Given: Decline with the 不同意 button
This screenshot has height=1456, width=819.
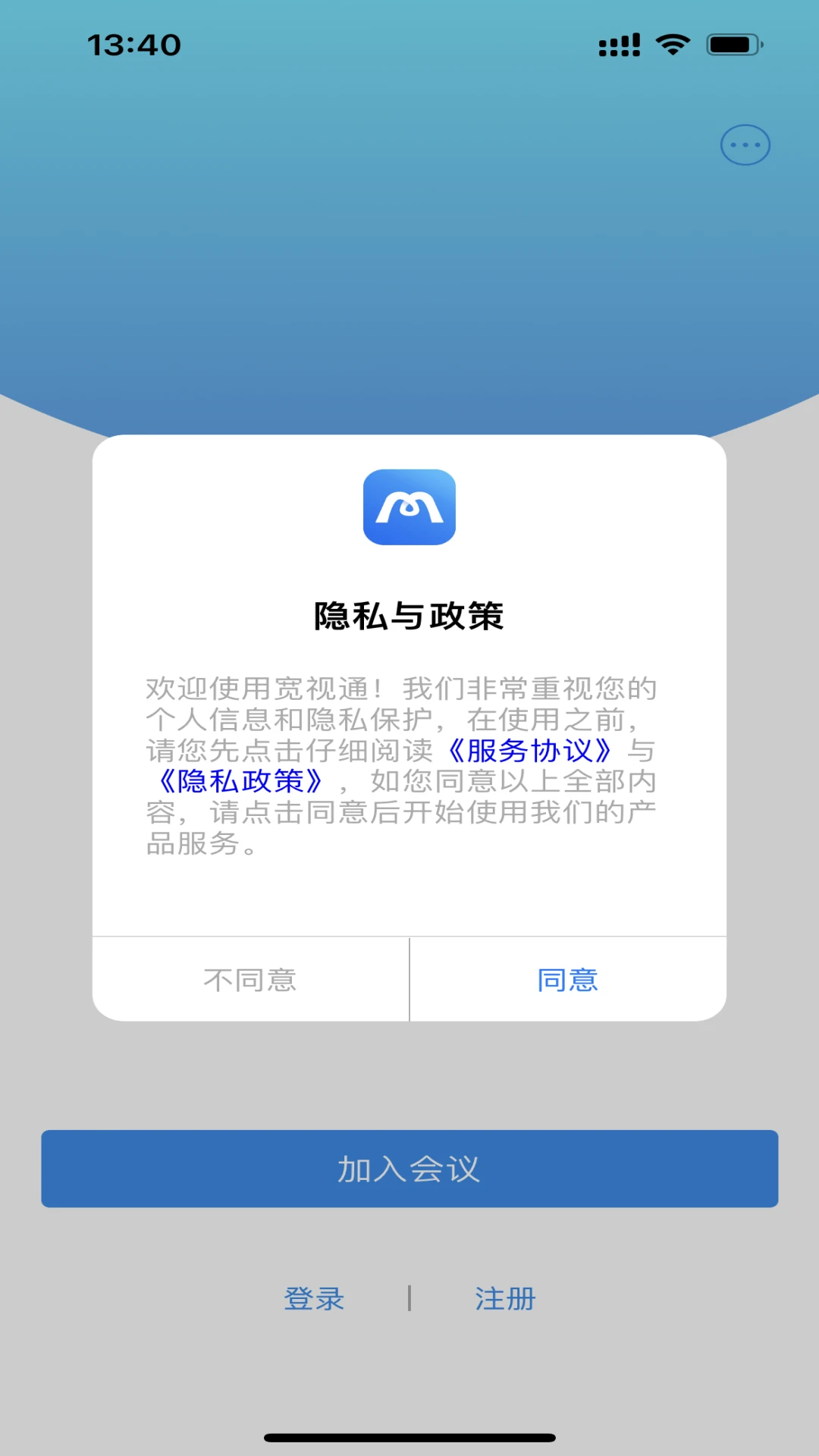Looking at the screenshot, I should (x=250, y=980).
